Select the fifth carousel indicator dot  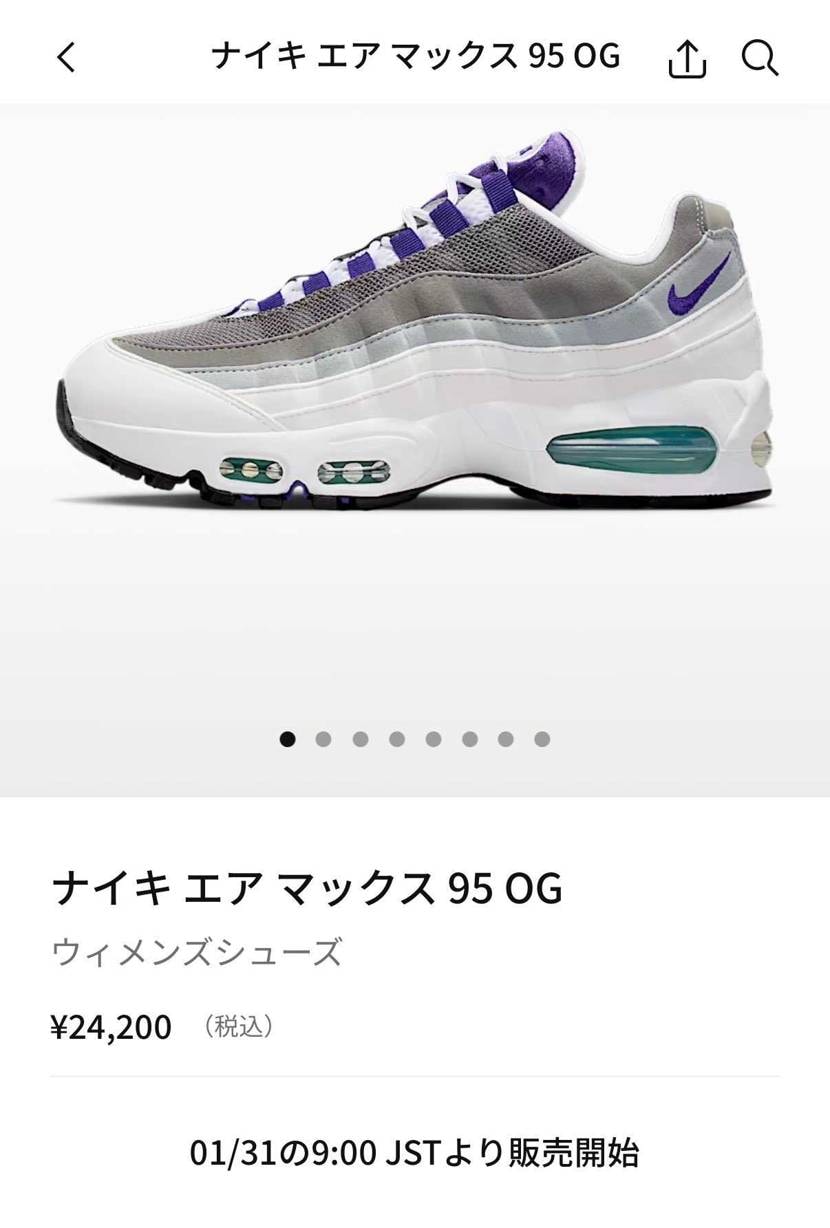click(433, 740)
